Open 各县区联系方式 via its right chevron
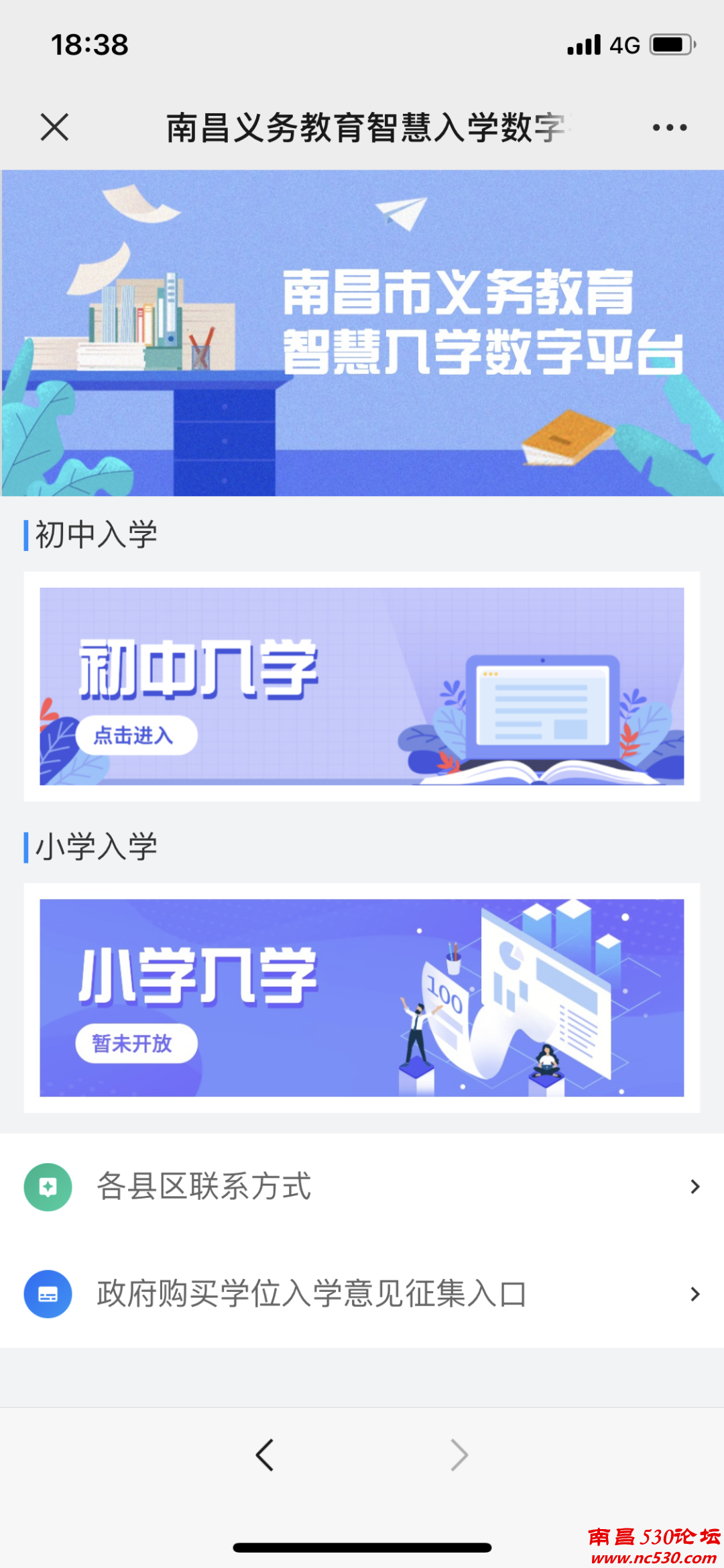 [x=693, y=1187]
